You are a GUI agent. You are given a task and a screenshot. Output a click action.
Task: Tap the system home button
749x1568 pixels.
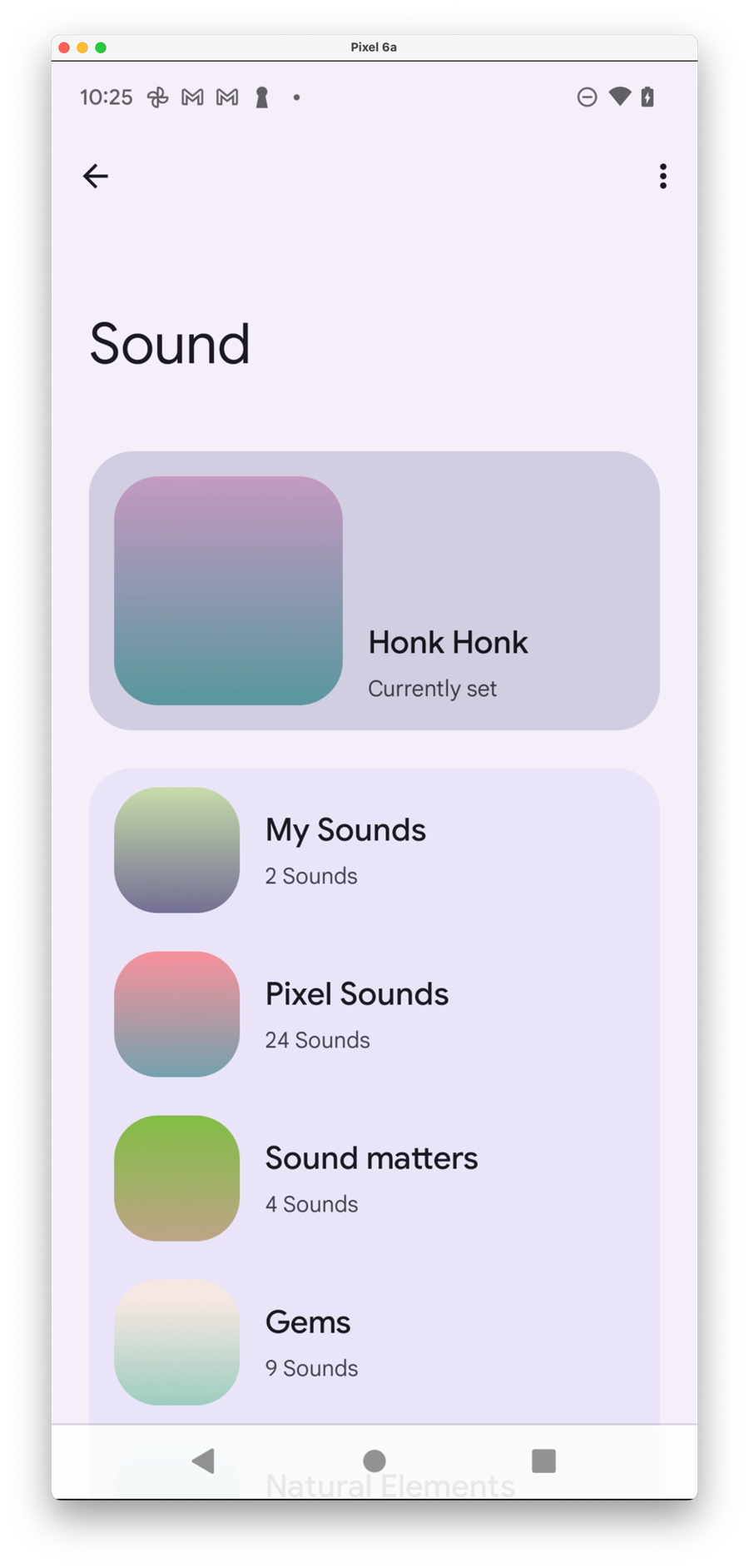coord(374,1461)
